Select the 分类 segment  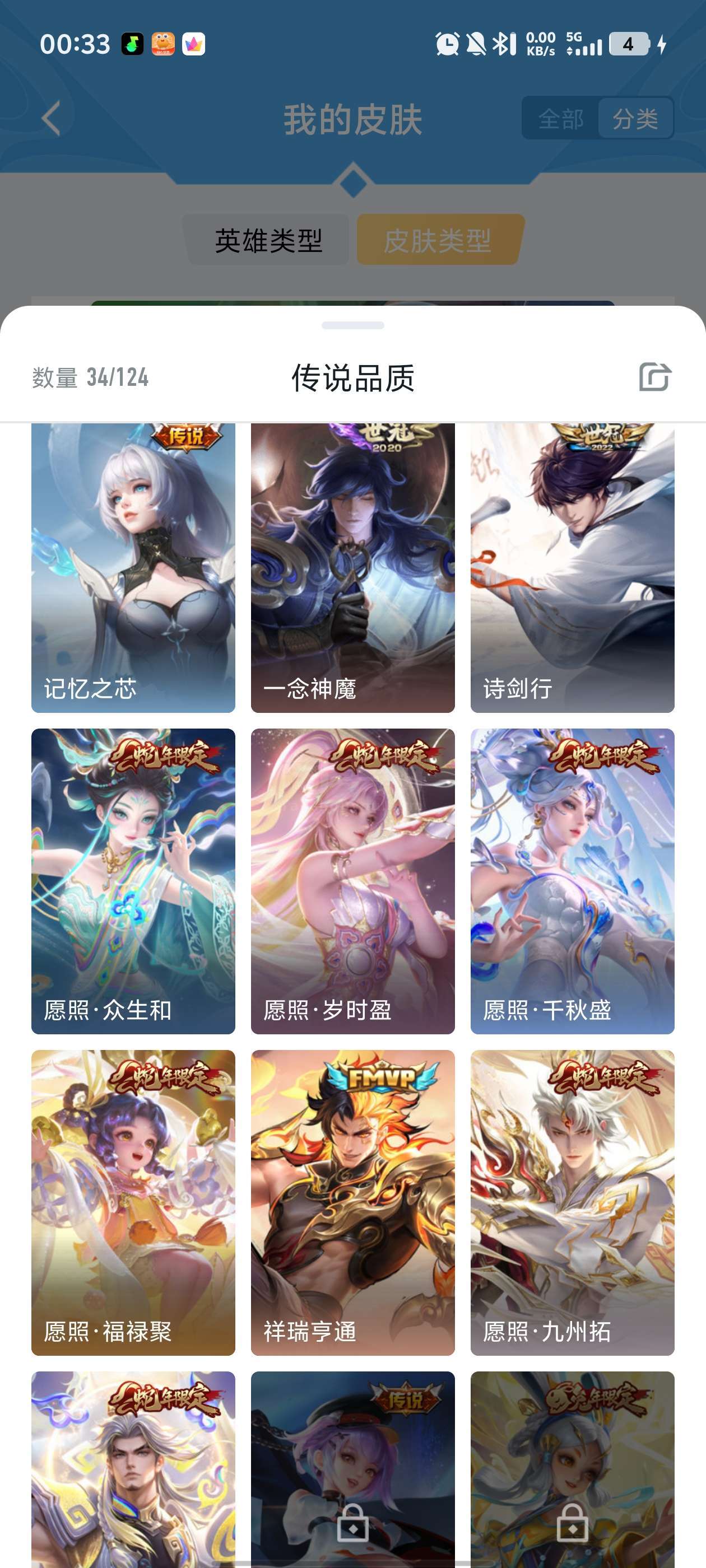[635, 118]
